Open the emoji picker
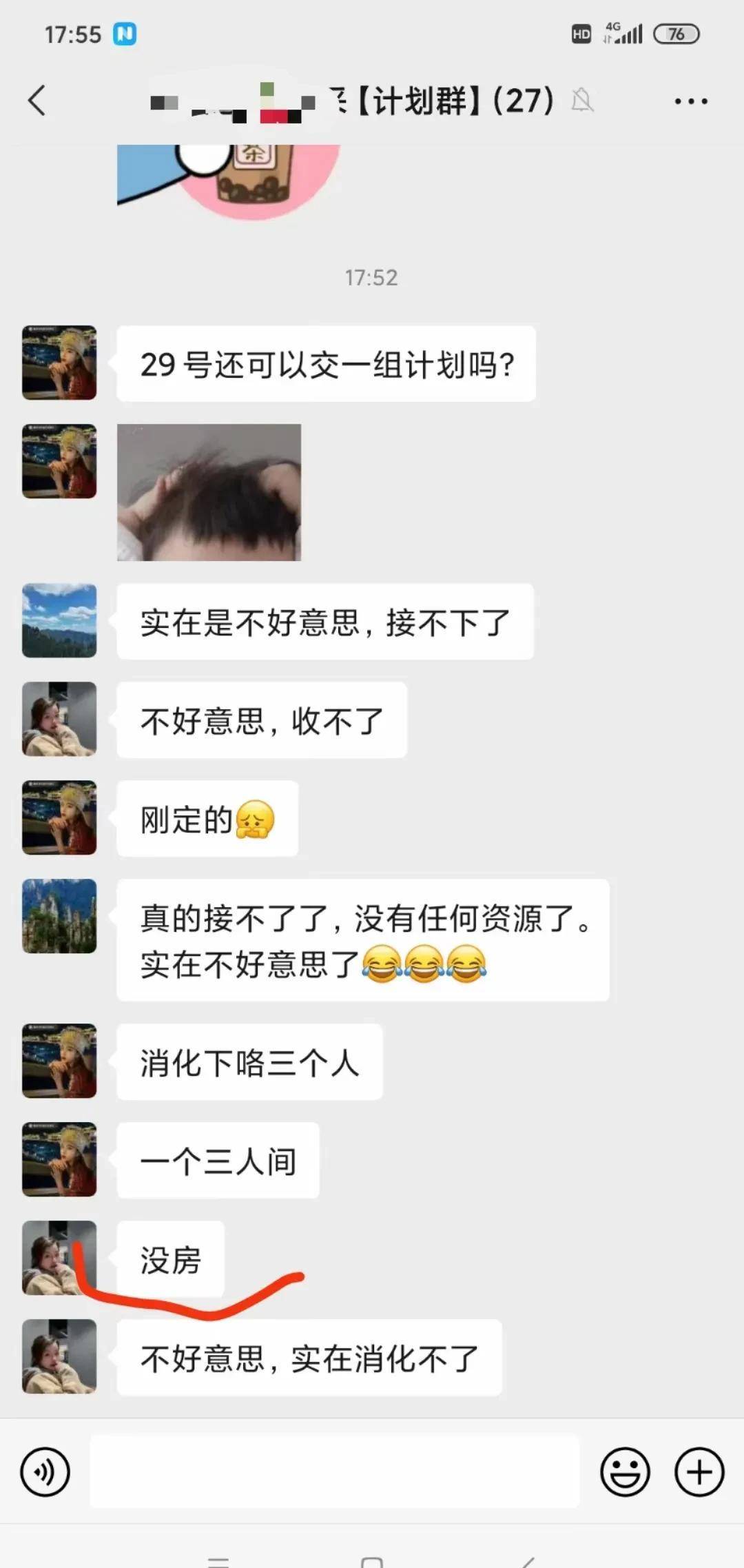The image size is (744, 1568). (625, 1472)
